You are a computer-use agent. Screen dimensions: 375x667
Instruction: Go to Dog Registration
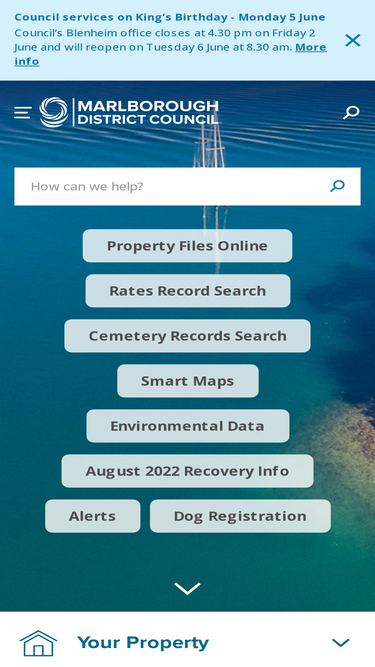240,516
